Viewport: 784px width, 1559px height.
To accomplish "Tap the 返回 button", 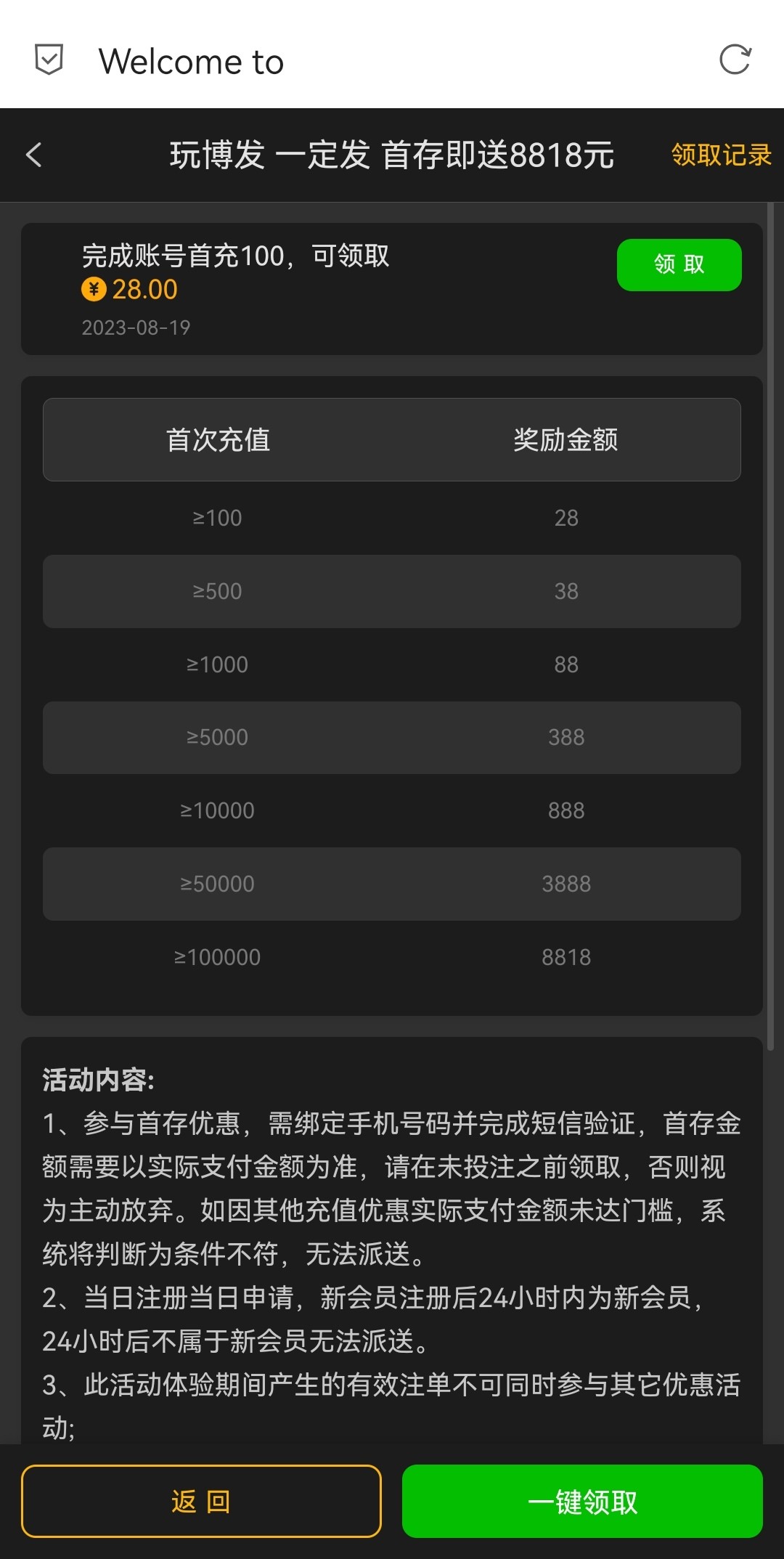I will point(201,1501).
